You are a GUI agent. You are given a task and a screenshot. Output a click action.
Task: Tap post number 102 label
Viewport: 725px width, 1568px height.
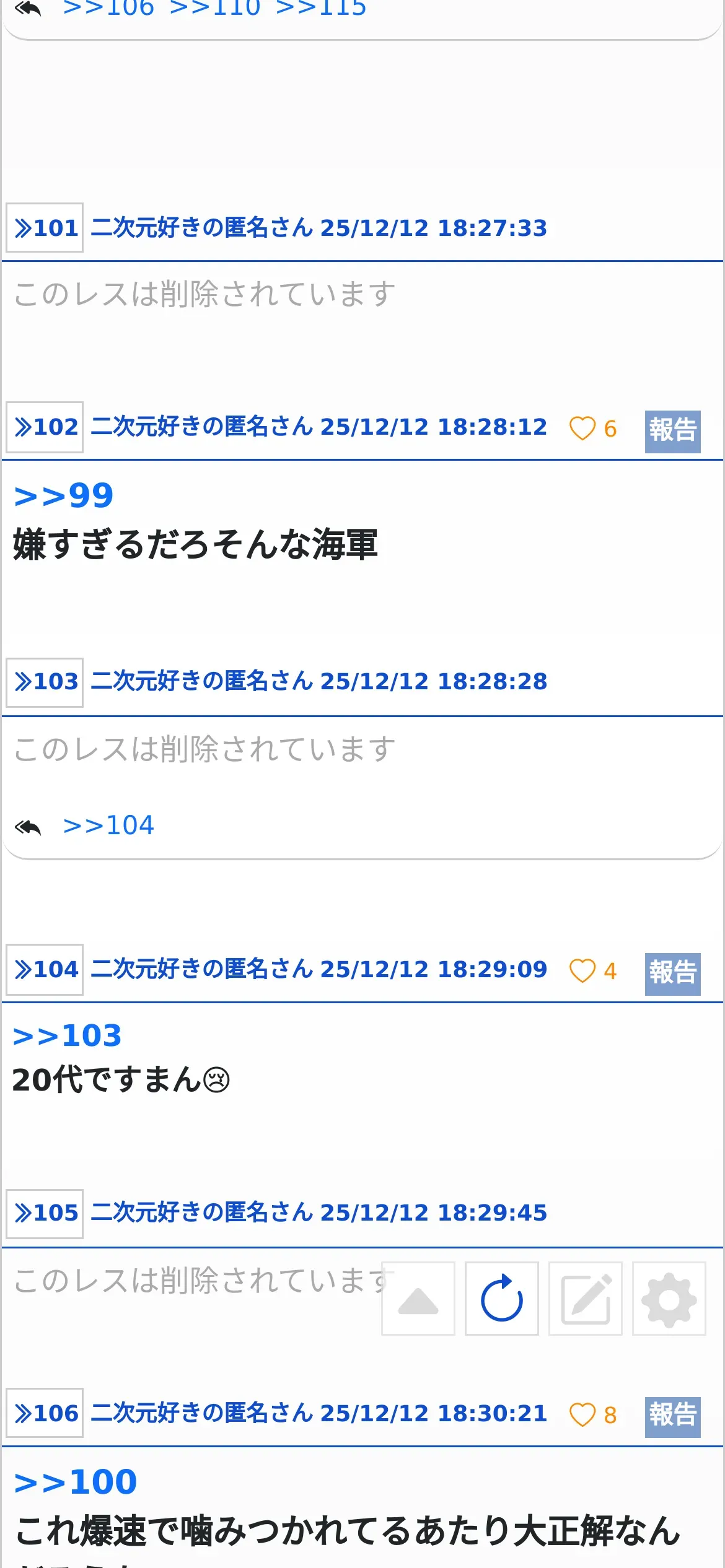tap(45, 427)
